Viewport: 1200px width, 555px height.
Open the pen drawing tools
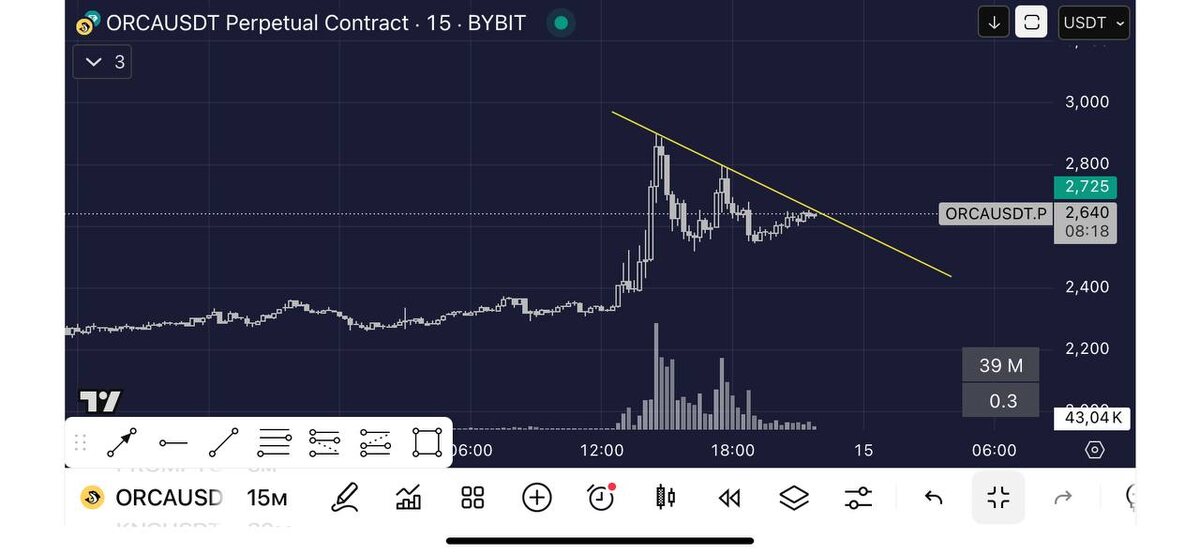(x=345, y=497)
